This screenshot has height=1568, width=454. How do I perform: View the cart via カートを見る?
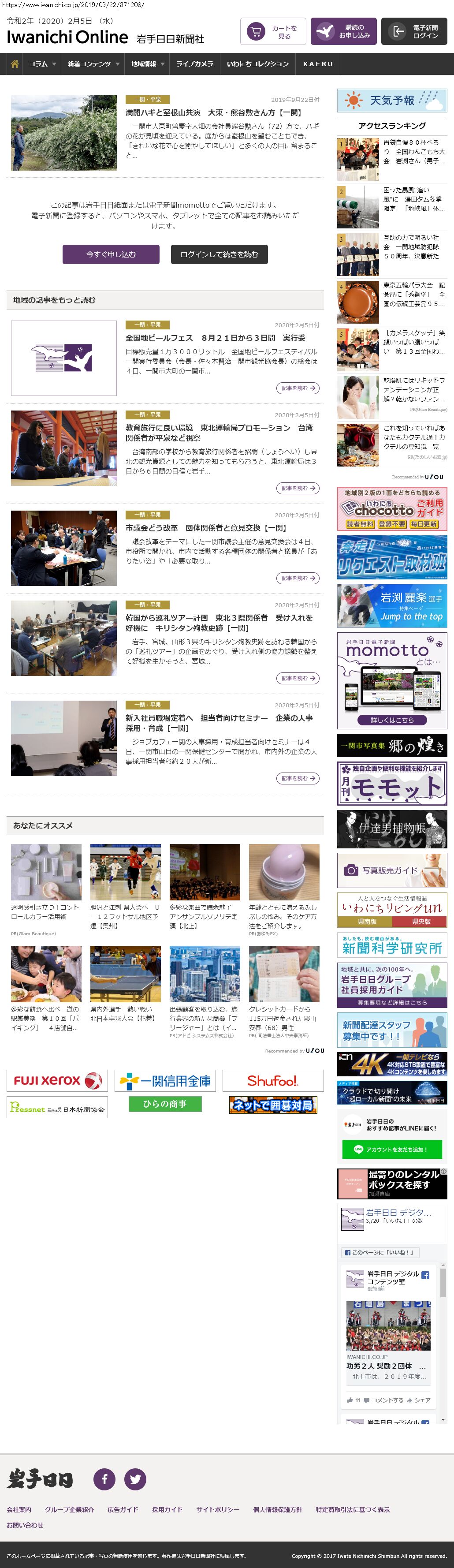pos(273,32)
